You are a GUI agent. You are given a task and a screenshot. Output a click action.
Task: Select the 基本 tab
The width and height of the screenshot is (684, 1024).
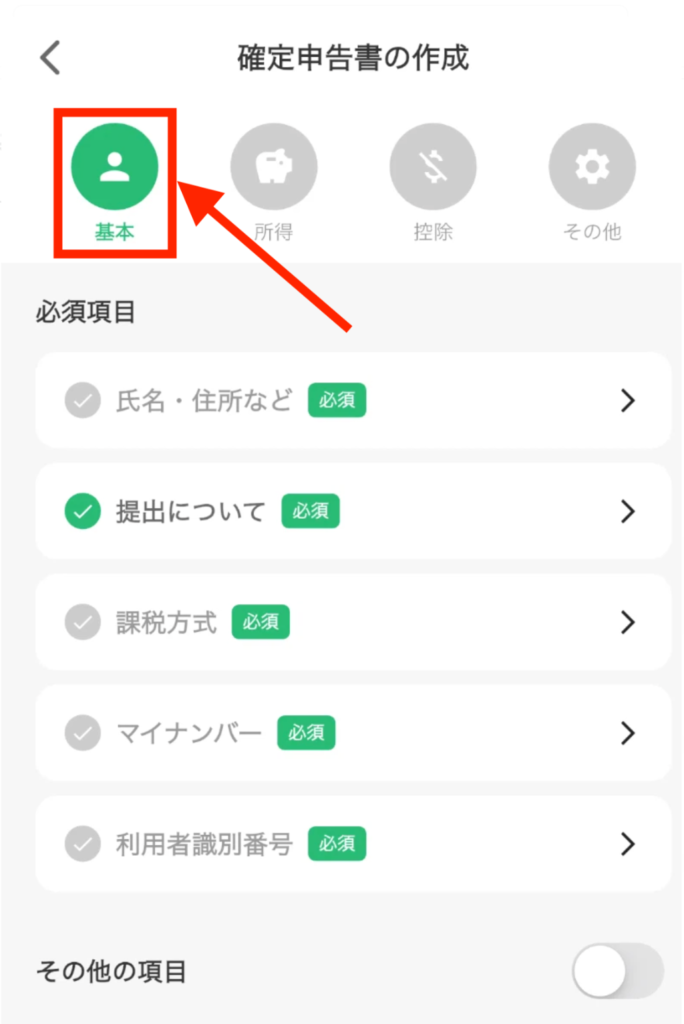(115, 168)
